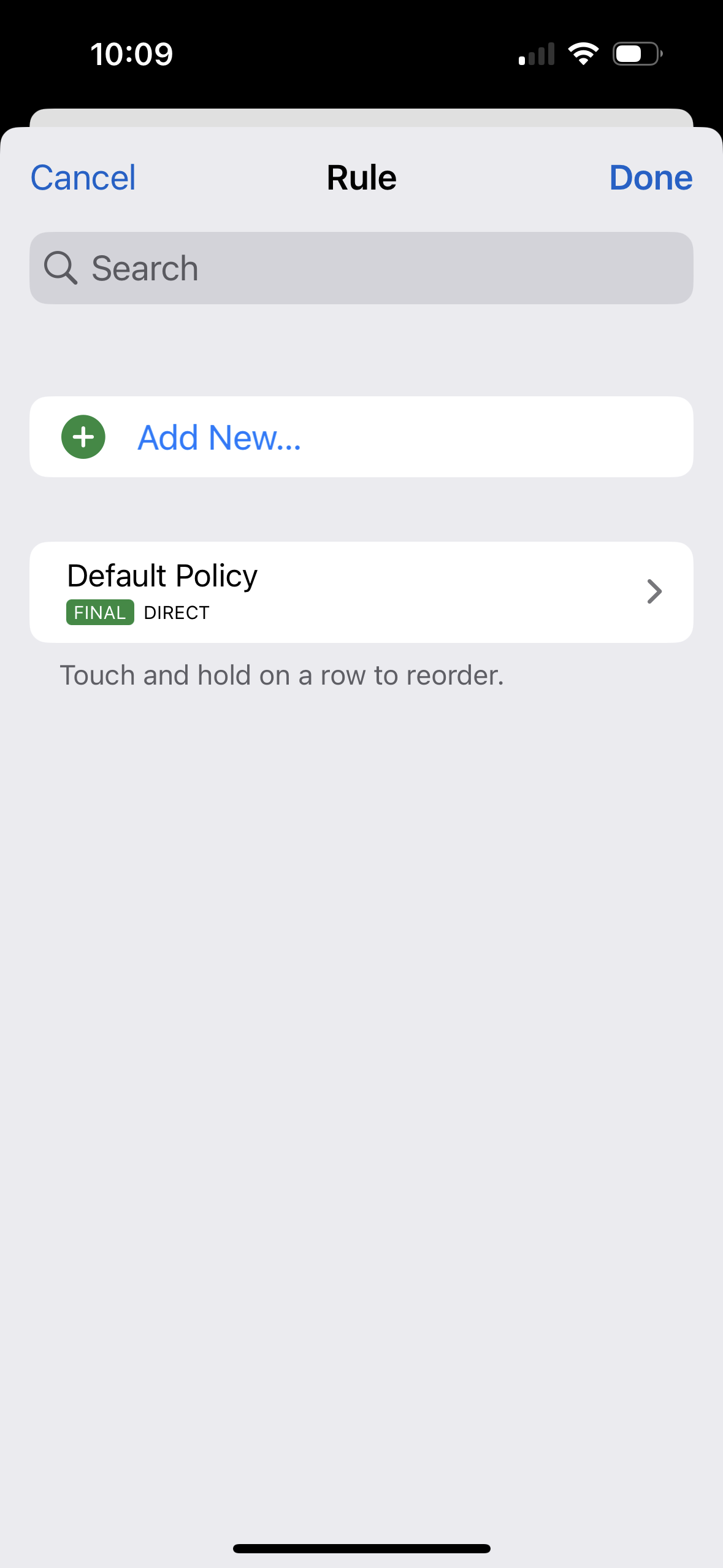
Task: Open Default Policy rule details
Action: point(361,591)
